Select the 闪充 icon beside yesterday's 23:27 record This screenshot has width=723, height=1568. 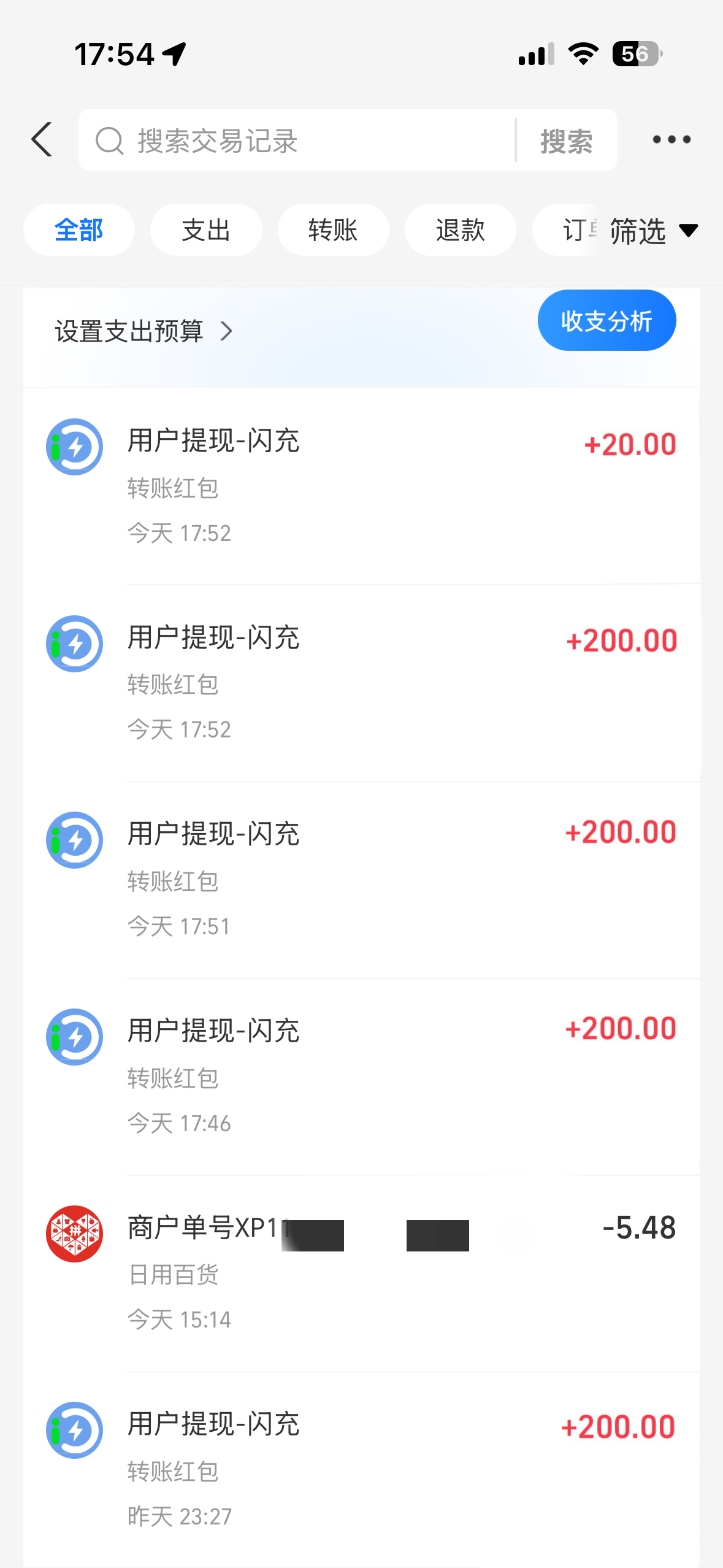[74, 1429]
